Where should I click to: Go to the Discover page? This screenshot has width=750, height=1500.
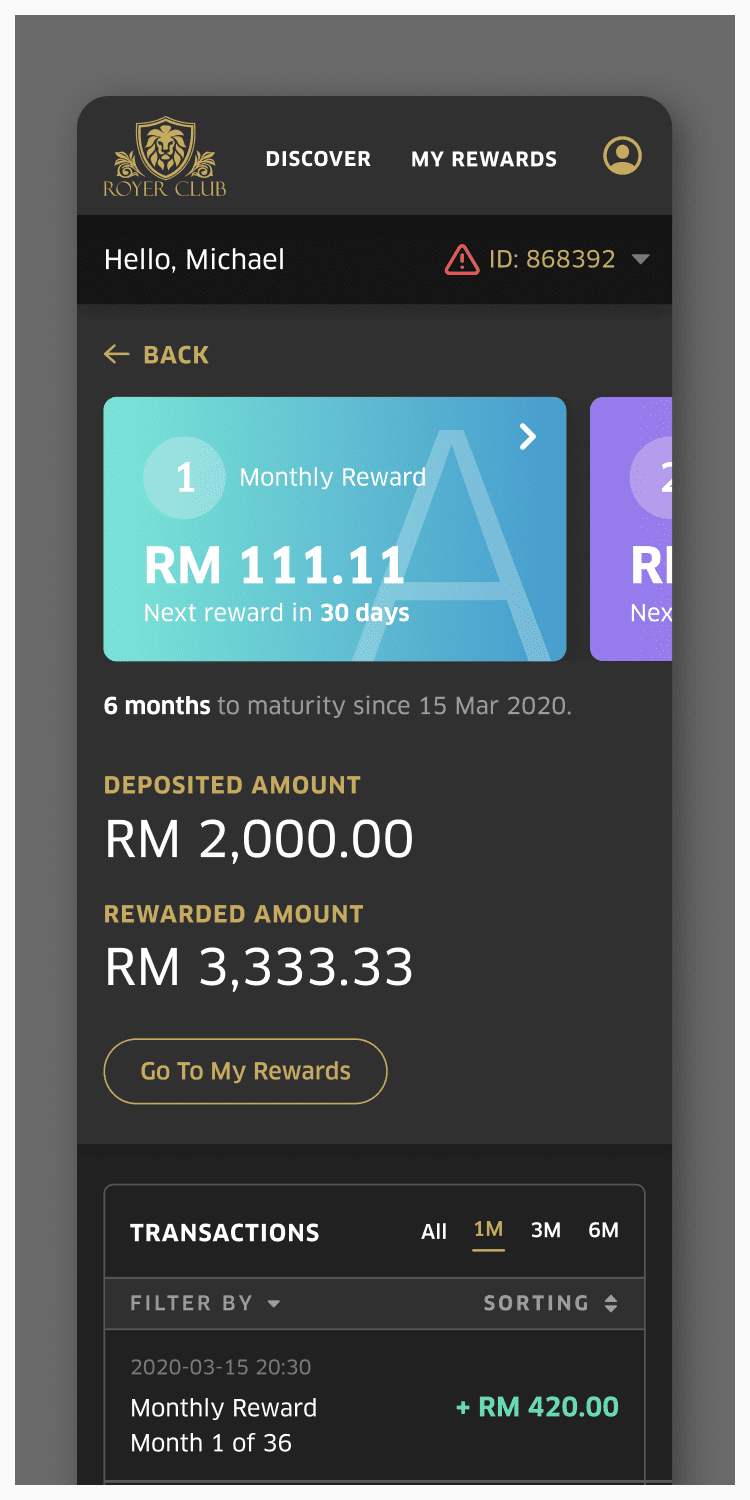click(318, 159)
